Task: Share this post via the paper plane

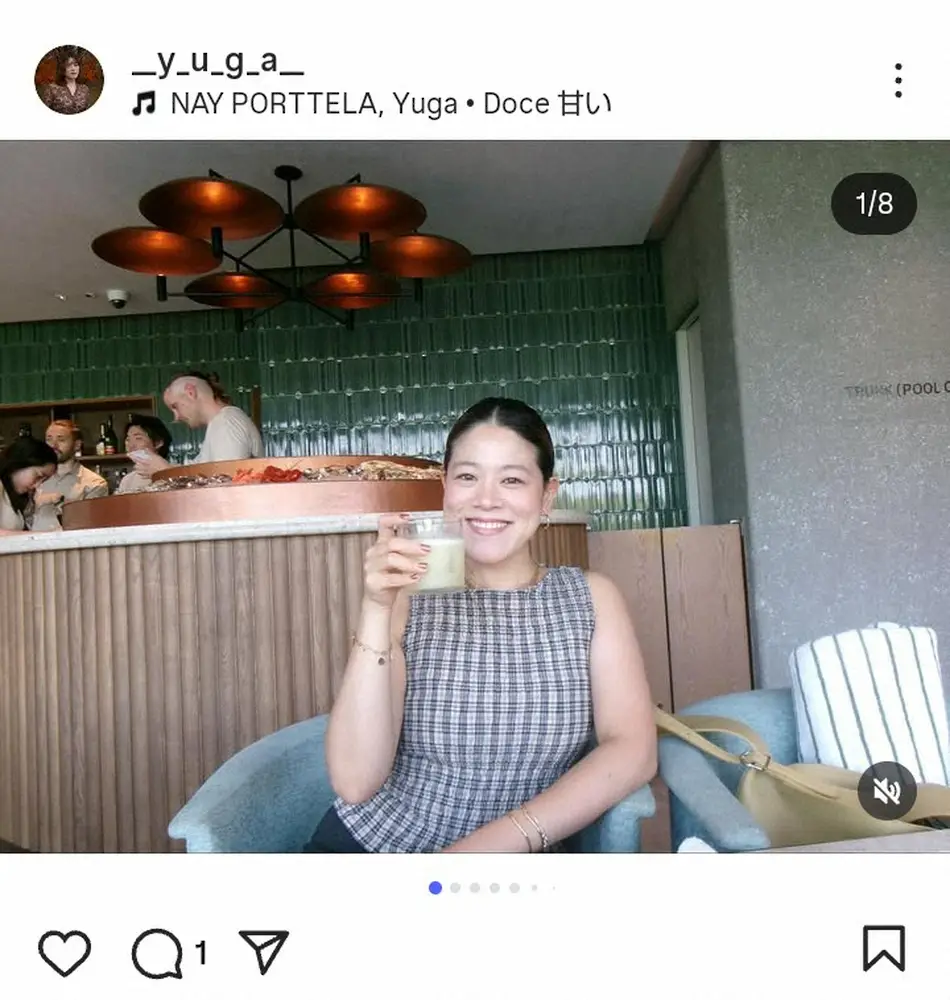Action: [x=264, y=952]
